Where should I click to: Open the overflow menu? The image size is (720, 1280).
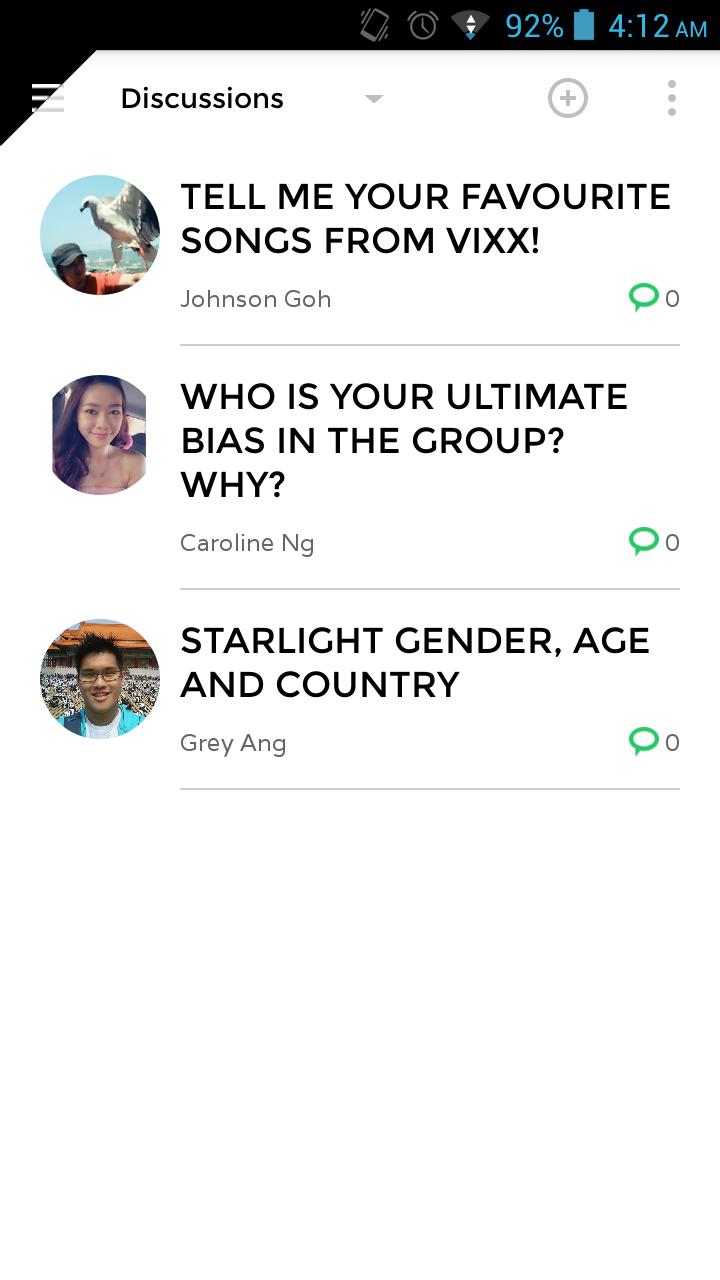672,98
